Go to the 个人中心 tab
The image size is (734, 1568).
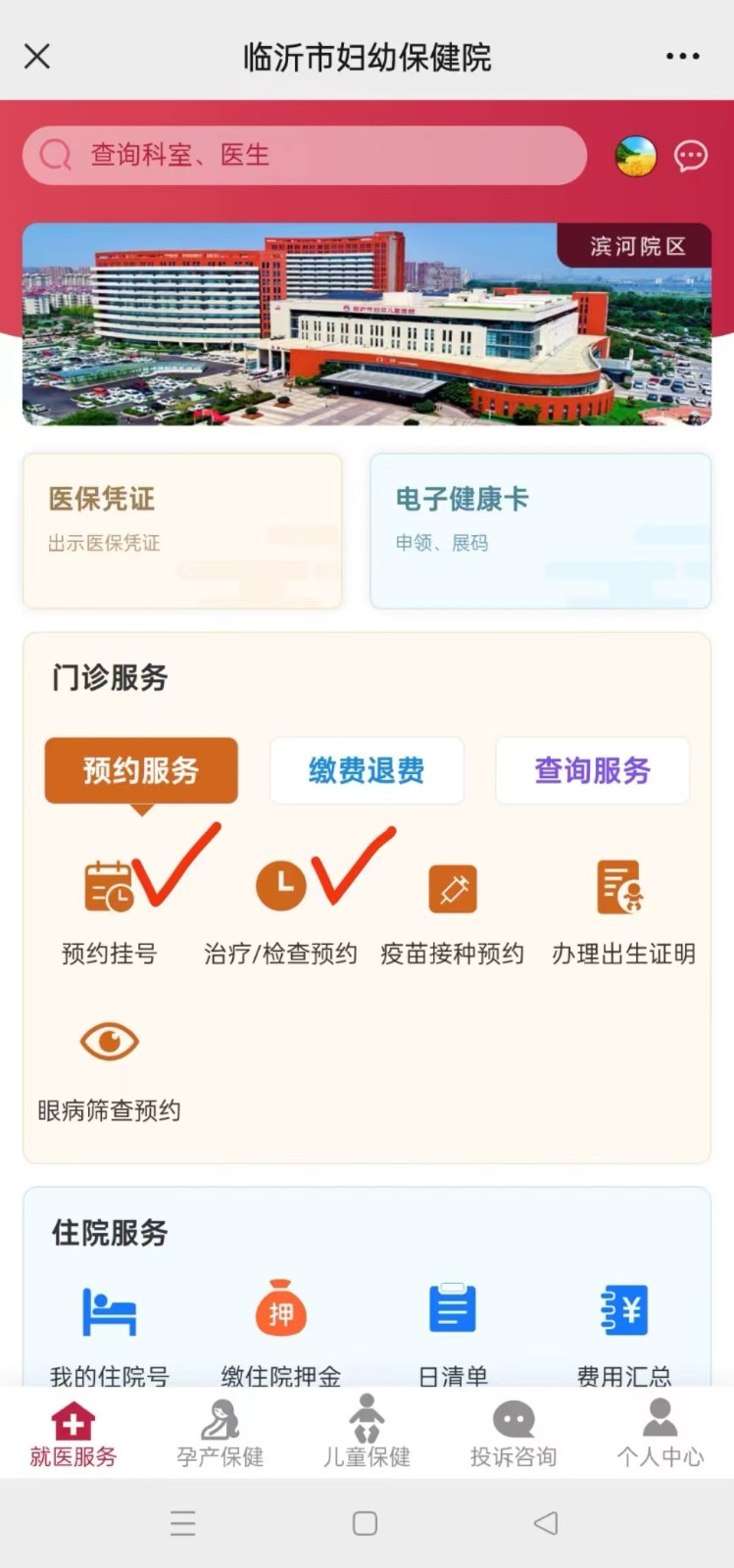[660, 1434]
